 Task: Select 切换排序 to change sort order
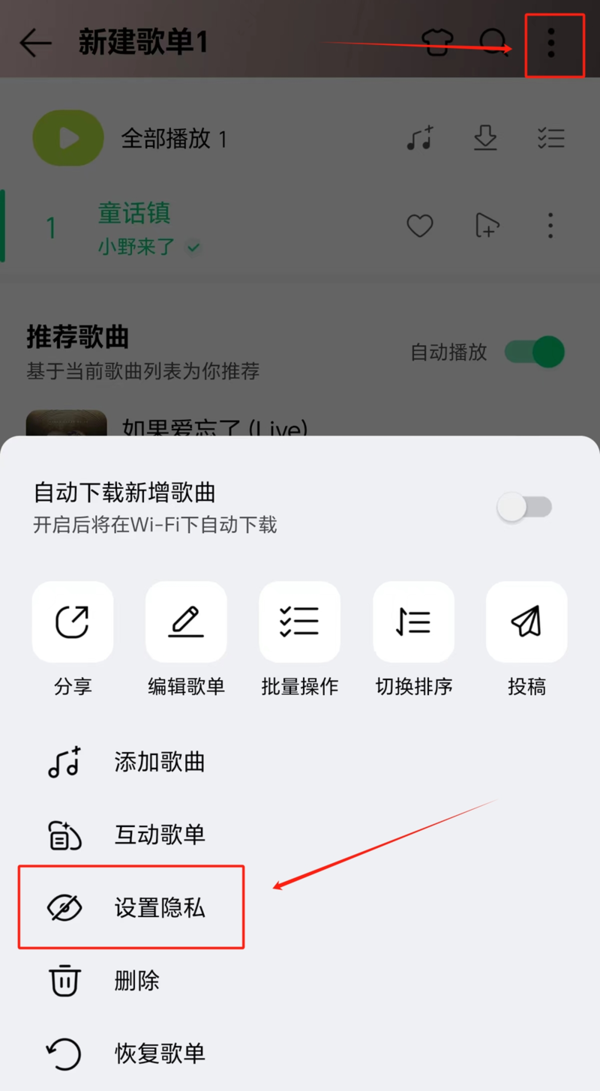click(x=413, y=622)
